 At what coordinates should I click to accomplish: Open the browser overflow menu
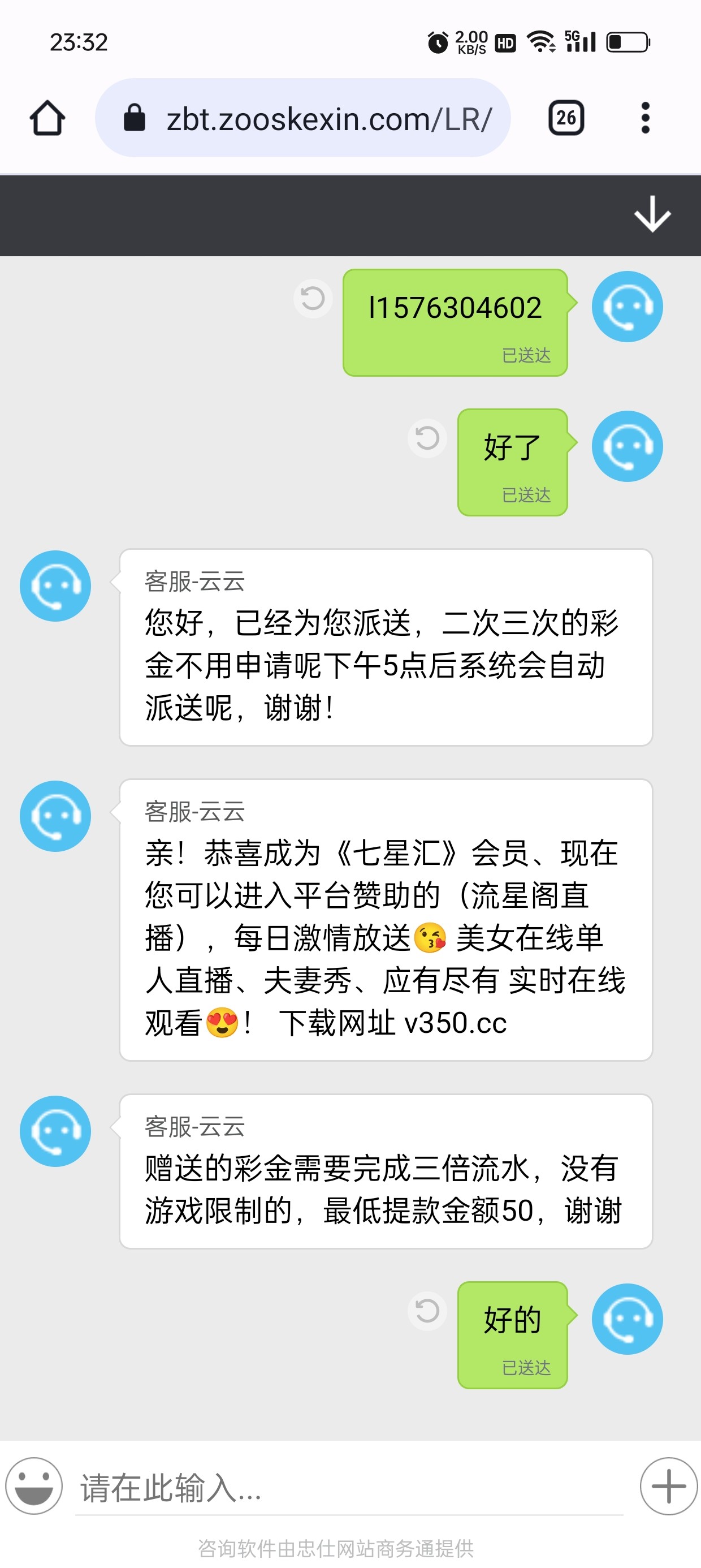645,118
